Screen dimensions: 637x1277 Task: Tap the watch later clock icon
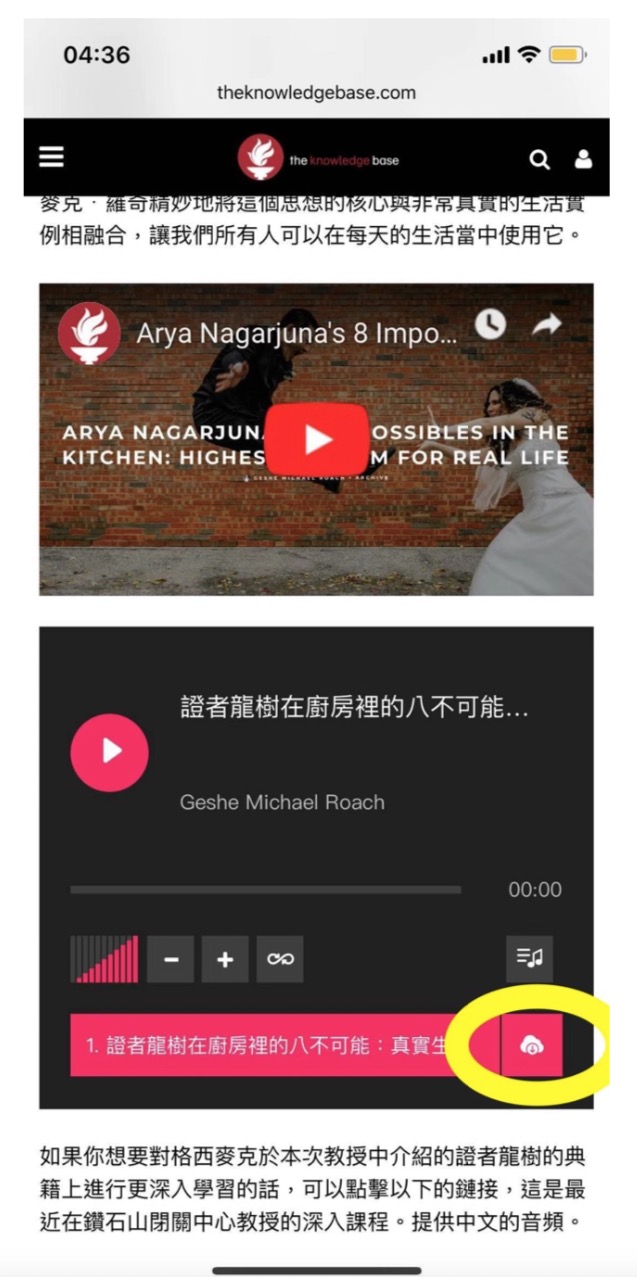[490, 324]
